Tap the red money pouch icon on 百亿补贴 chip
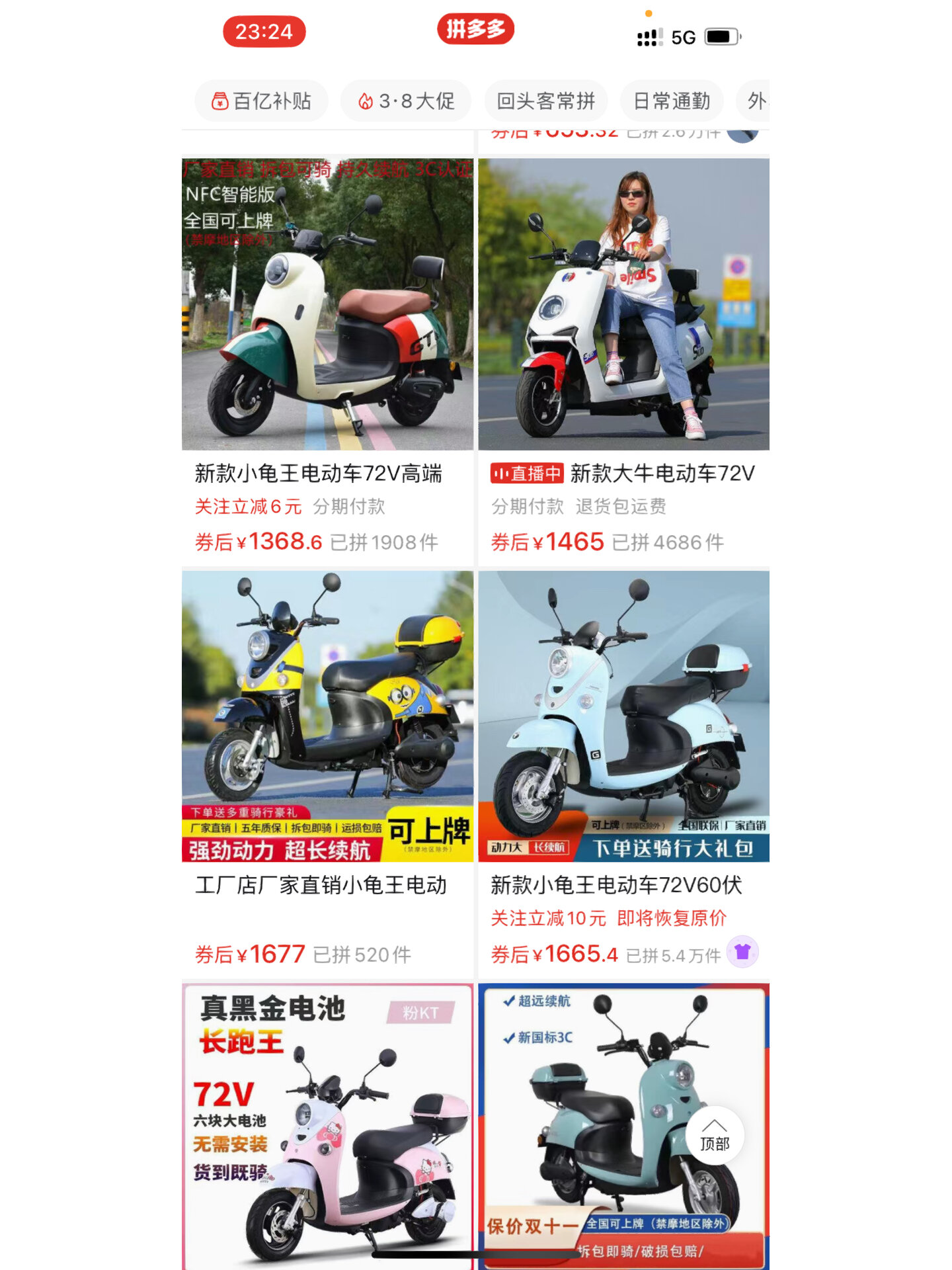952x1270 pixels. pos(220,99)
